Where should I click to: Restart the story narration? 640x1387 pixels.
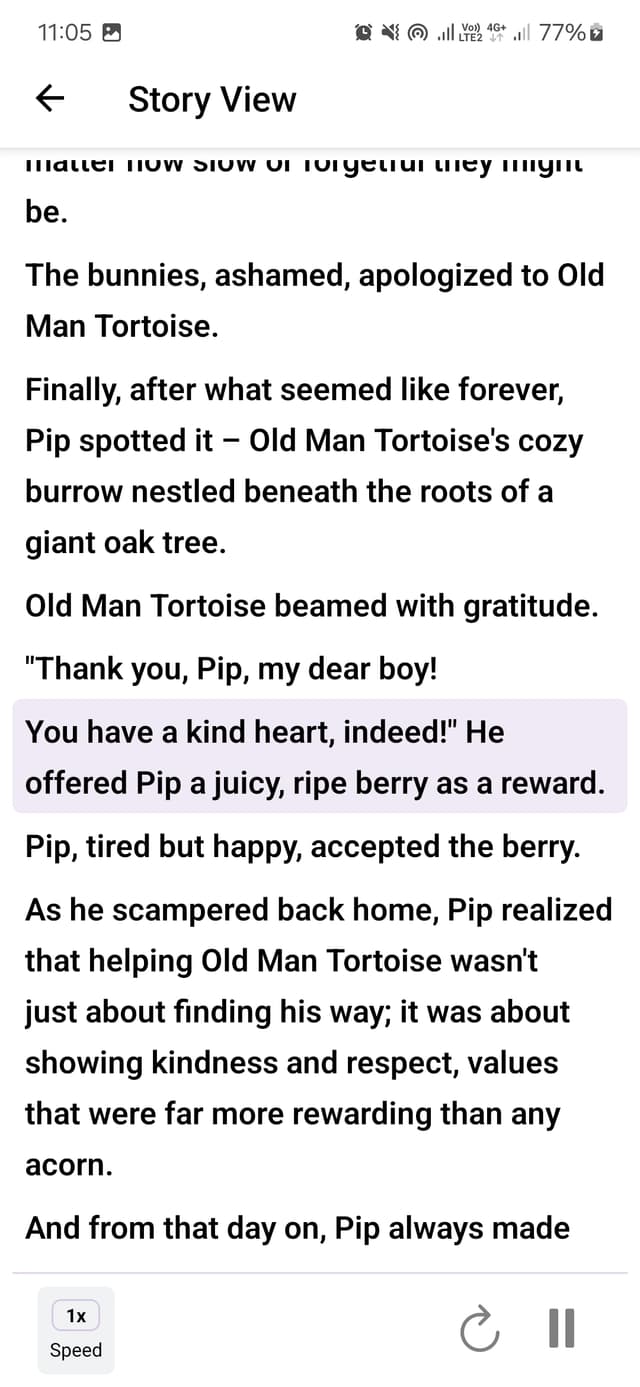point(479,1329)
